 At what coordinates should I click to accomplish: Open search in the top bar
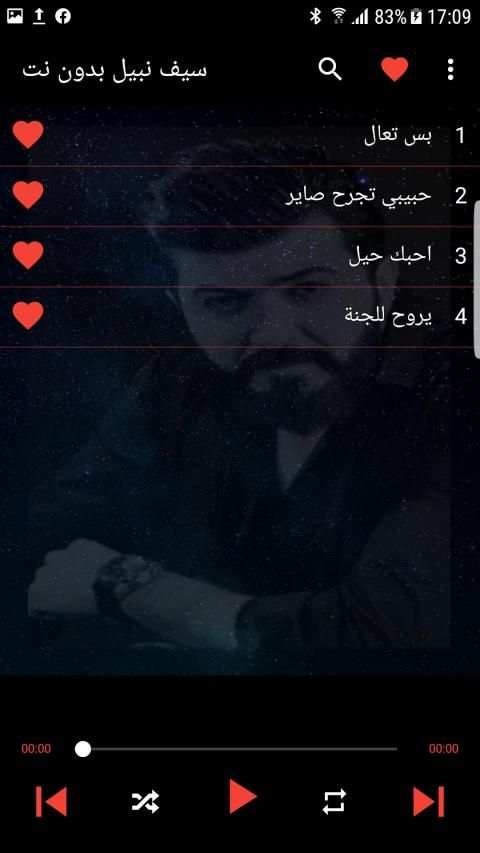[x=330, y=70]
